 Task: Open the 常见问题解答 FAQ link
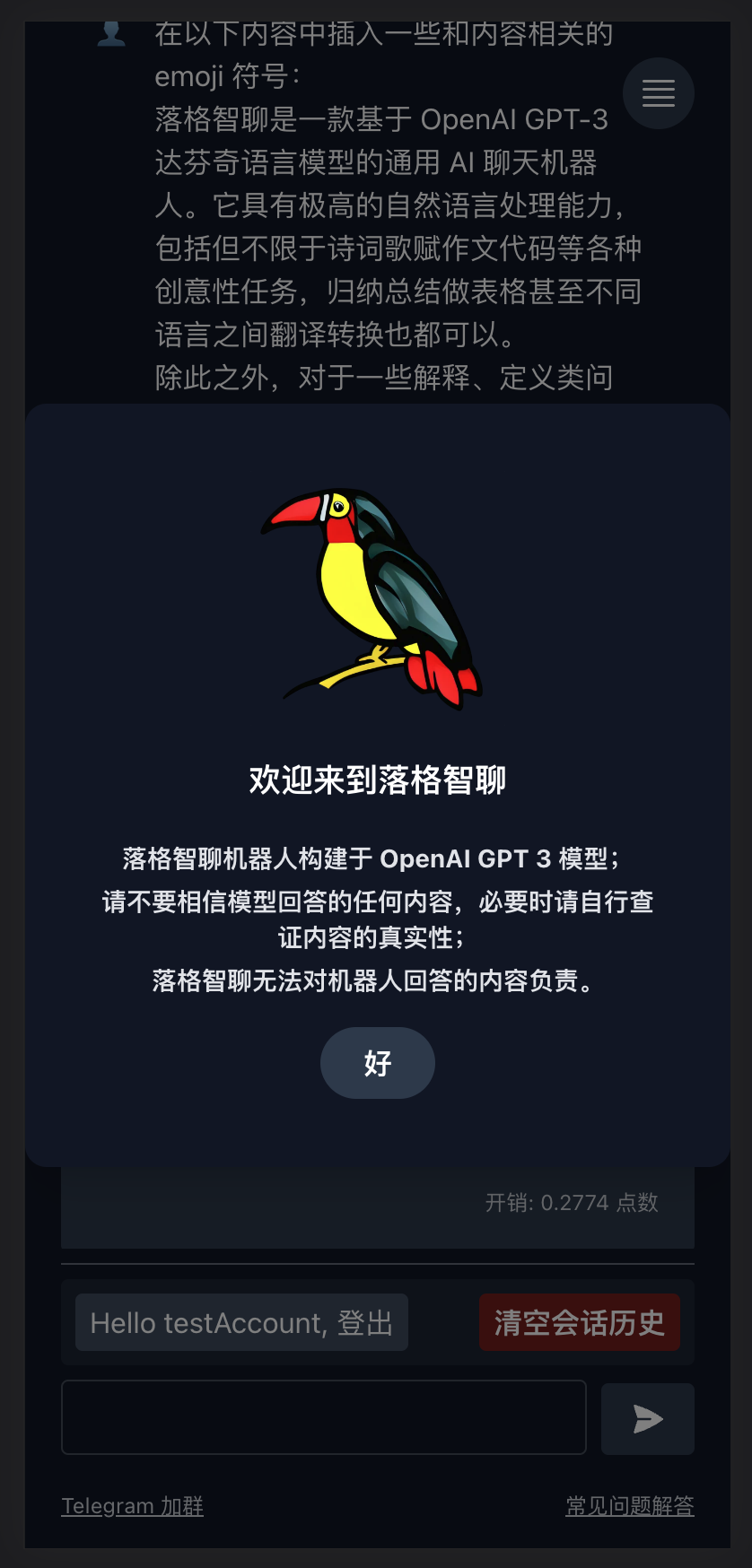629,1505
